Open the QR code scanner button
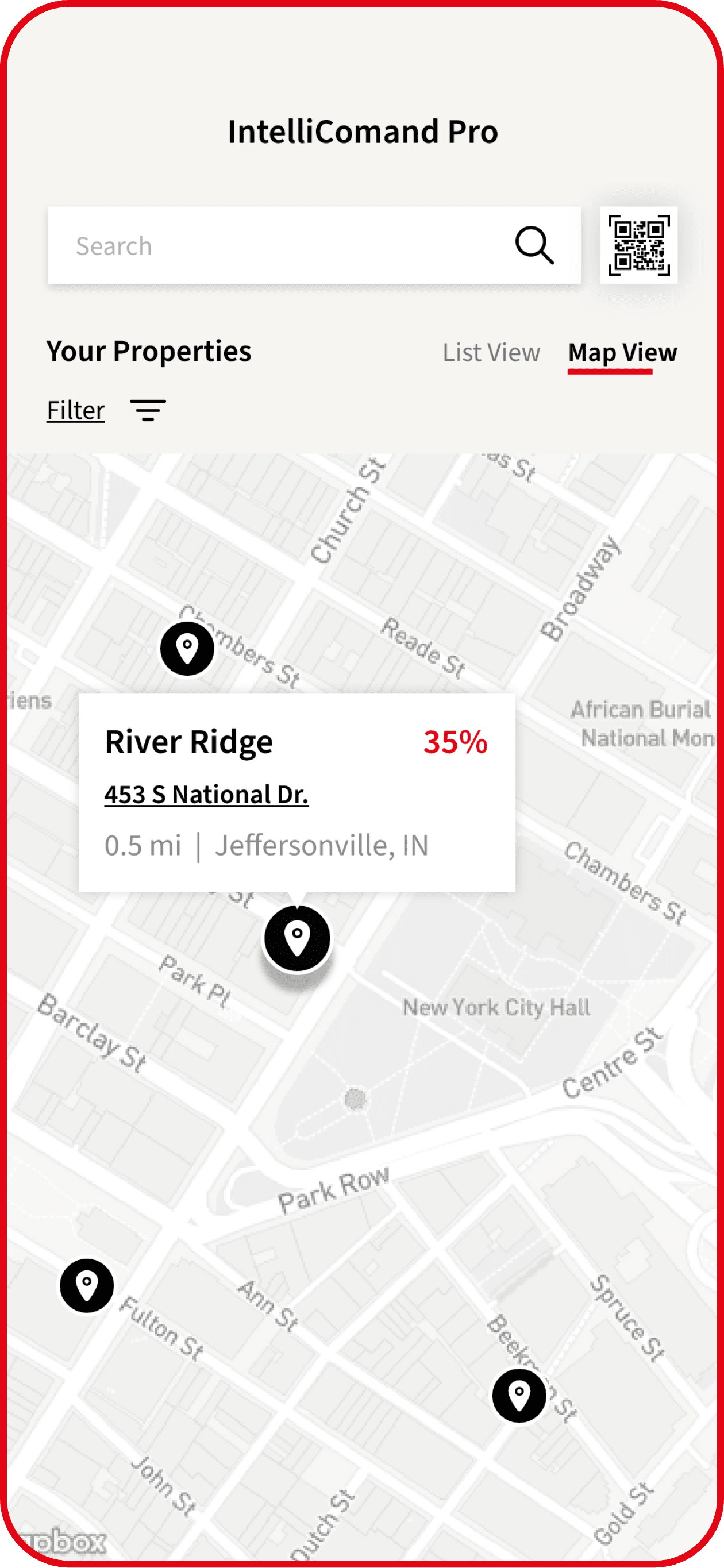This screenshot has height=1568, width=724. (x=638, y=245)
